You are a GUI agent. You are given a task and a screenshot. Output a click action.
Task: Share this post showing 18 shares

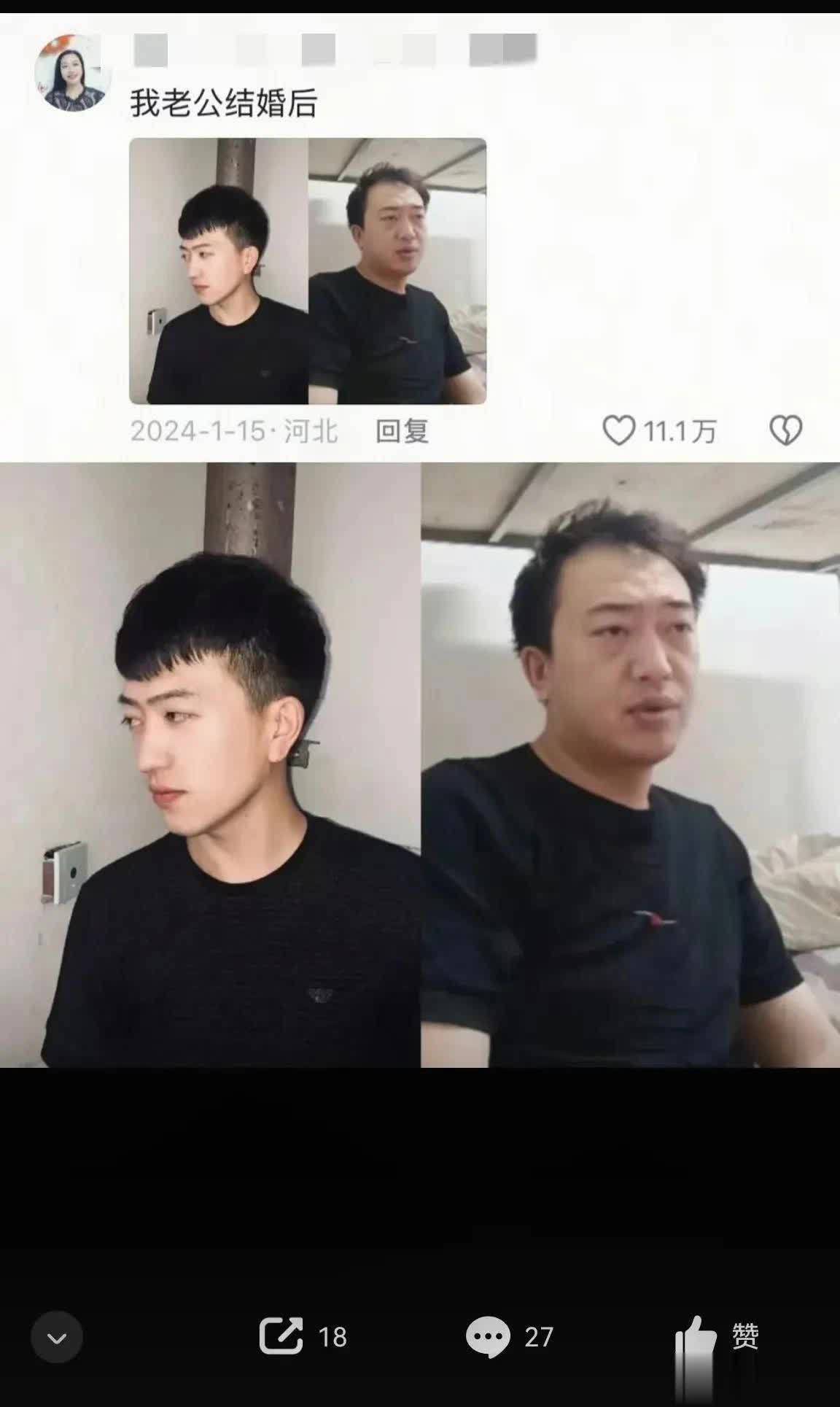[281, 1336]
